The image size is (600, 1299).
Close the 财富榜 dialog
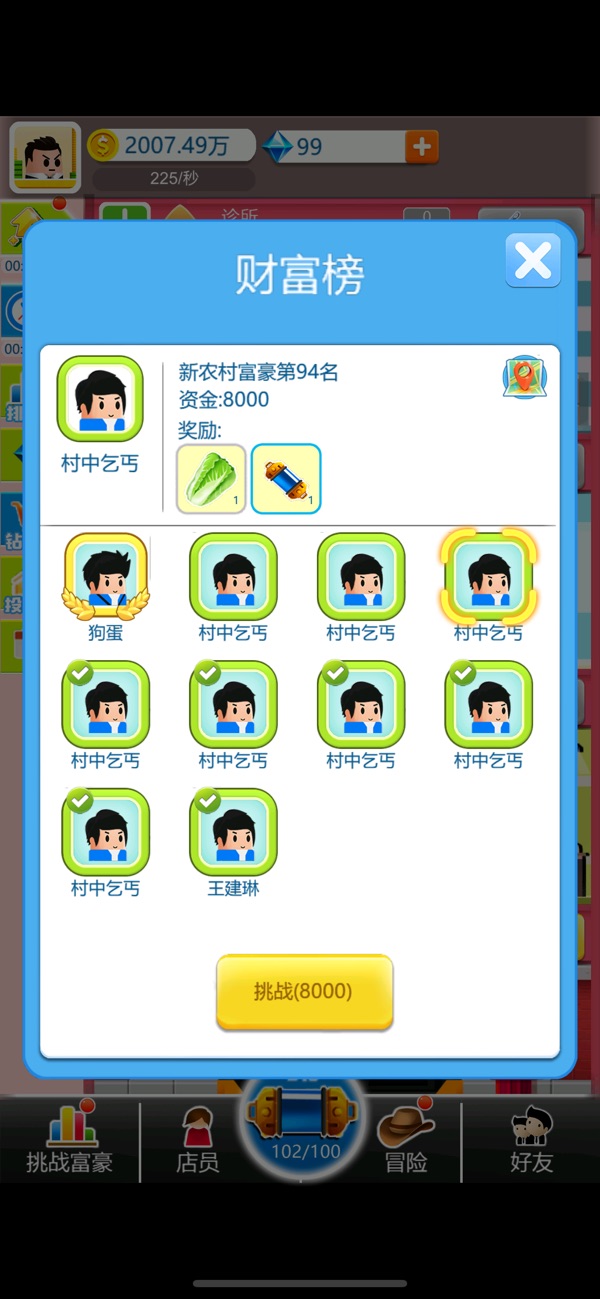click(532, 261)
